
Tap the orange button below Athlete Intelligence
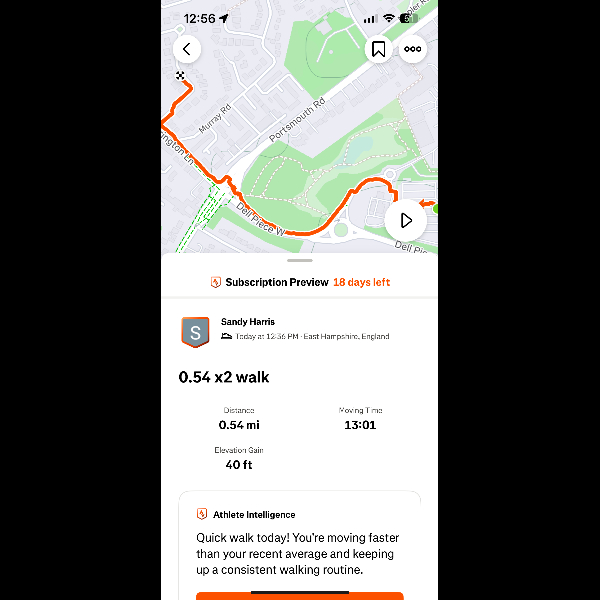(x=300, y=595)
